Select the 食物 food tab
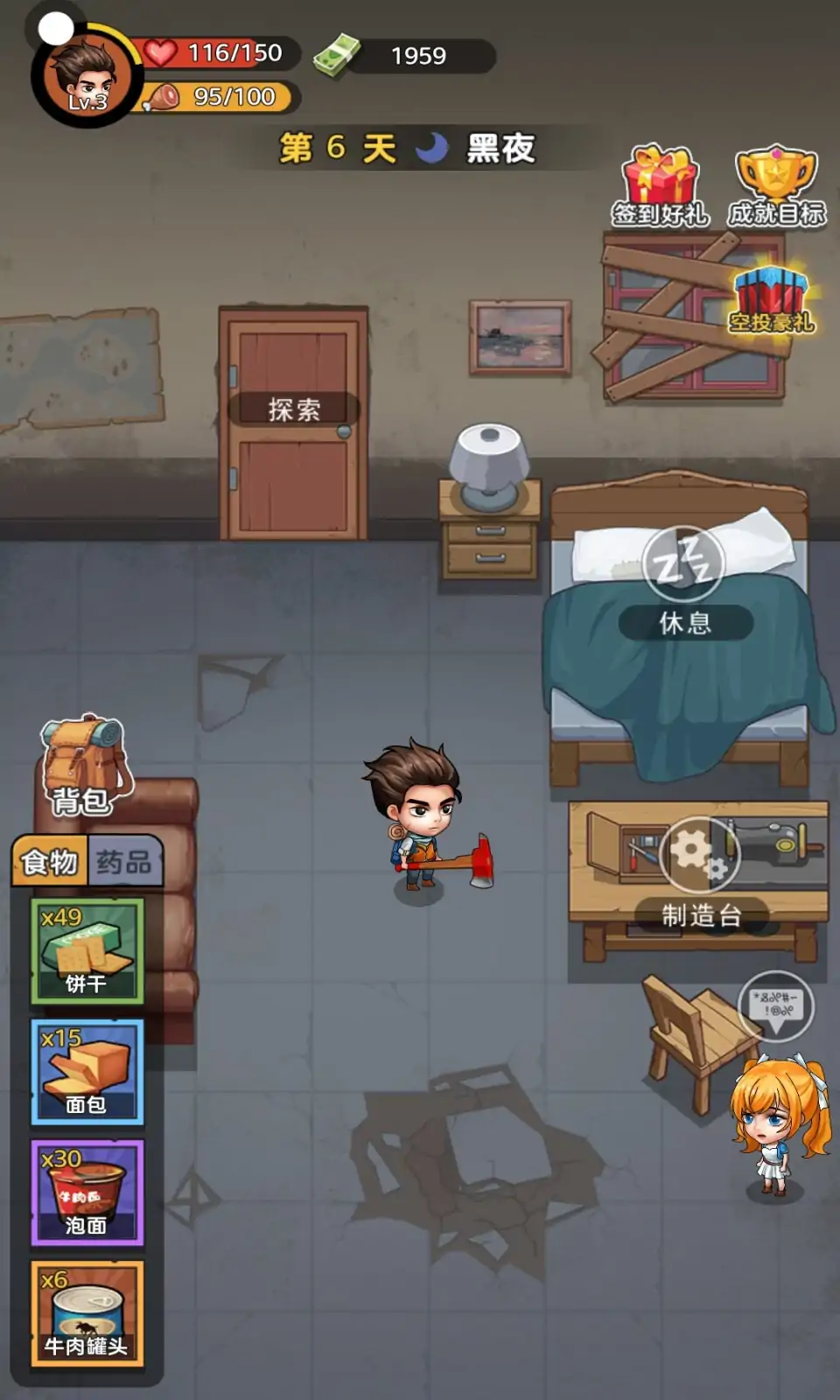The width and height of the screenshot is (840, 1400). 50,863
